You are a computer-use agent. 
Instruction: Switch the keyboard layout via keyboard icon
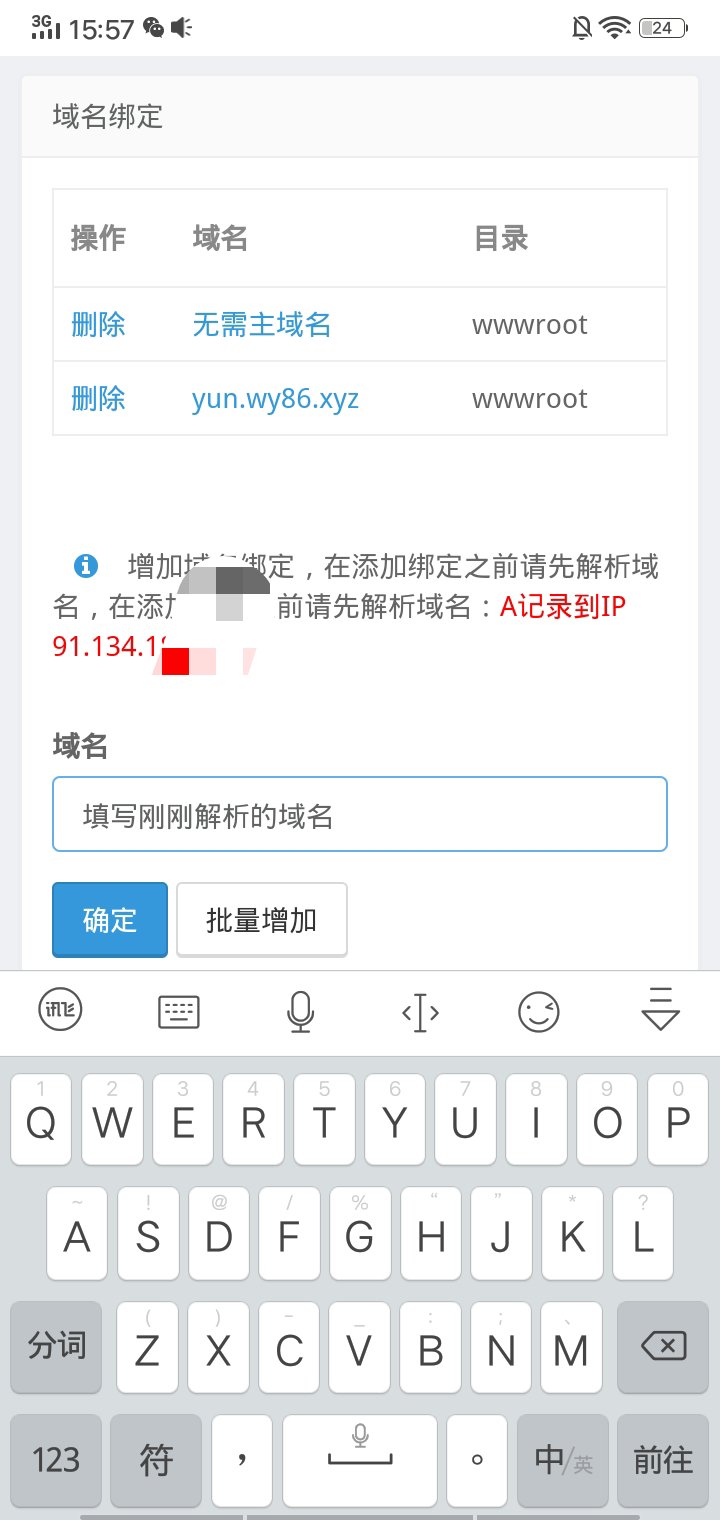[x=180, y=1012]
